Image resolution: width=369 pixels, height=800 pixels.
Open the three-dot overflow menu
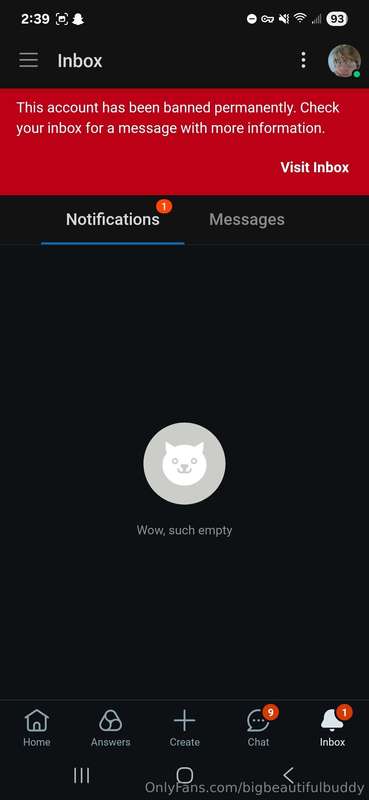click(x=303, y=60)
